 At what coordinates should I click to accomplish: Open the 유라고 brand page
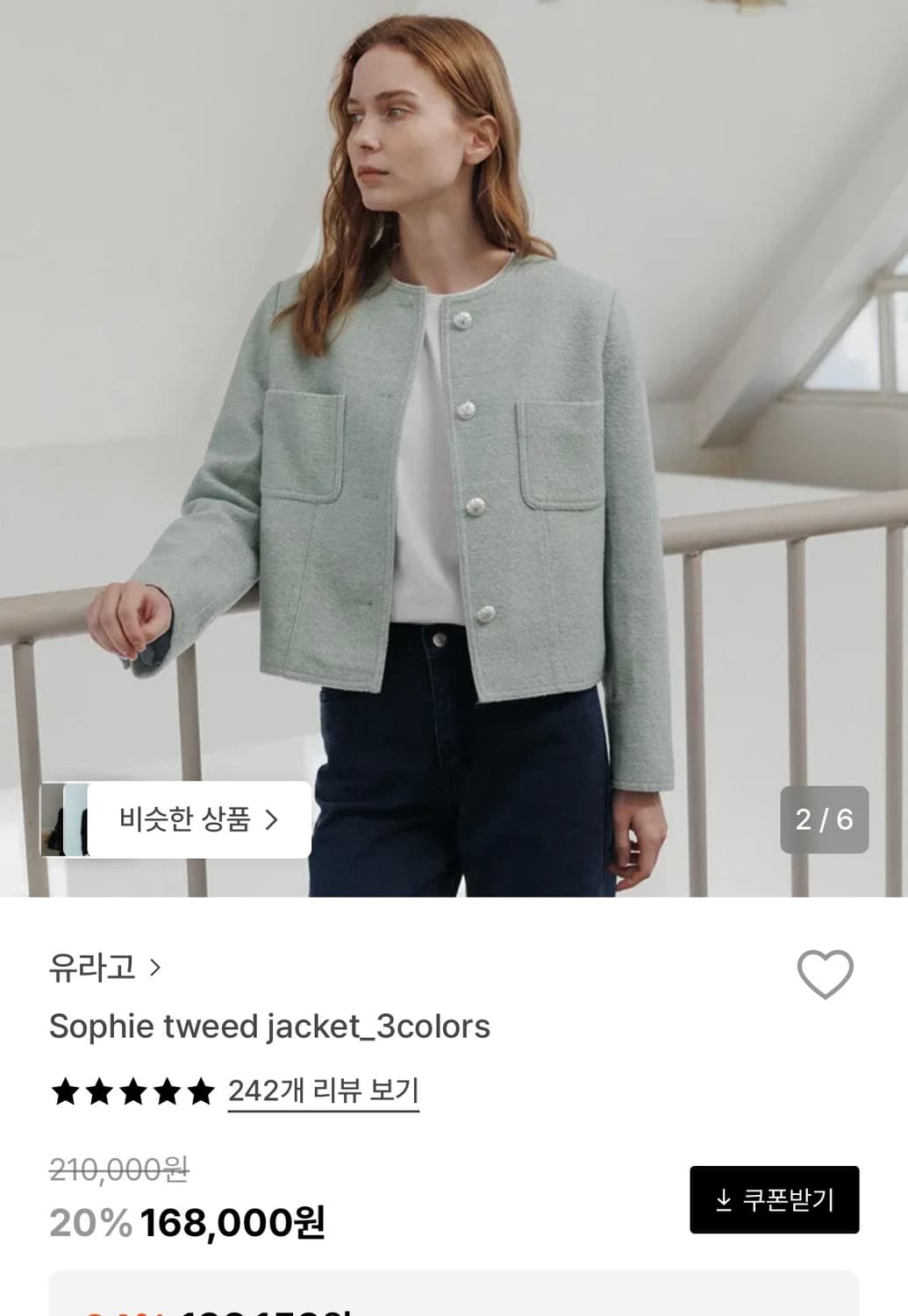92,967
